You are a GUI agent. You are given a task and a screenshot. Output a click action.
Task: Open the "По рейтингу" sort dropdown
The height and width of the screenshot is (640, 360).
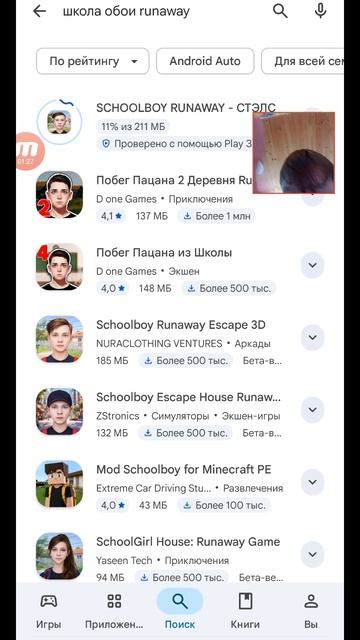click(x=93, y=61)
